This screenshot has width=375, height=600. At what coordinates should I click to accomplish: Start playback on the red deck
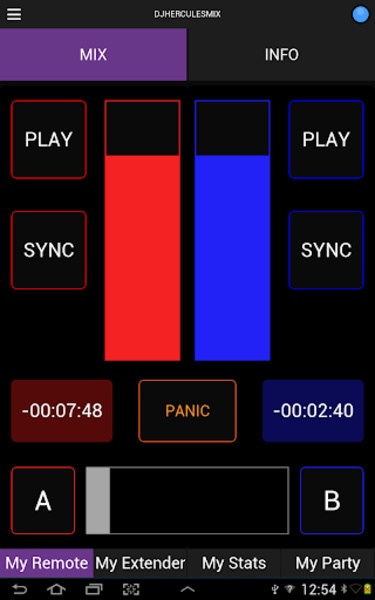(49, 139)
